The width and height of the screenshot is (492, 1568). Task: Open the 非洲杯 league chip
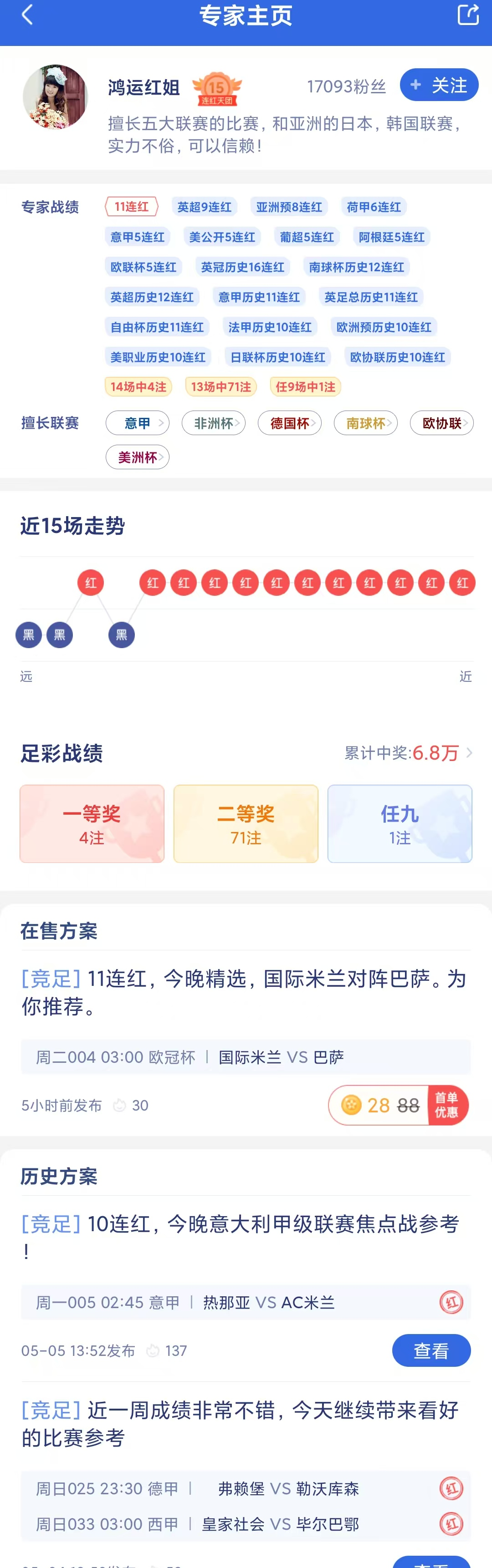click(214, 423)
